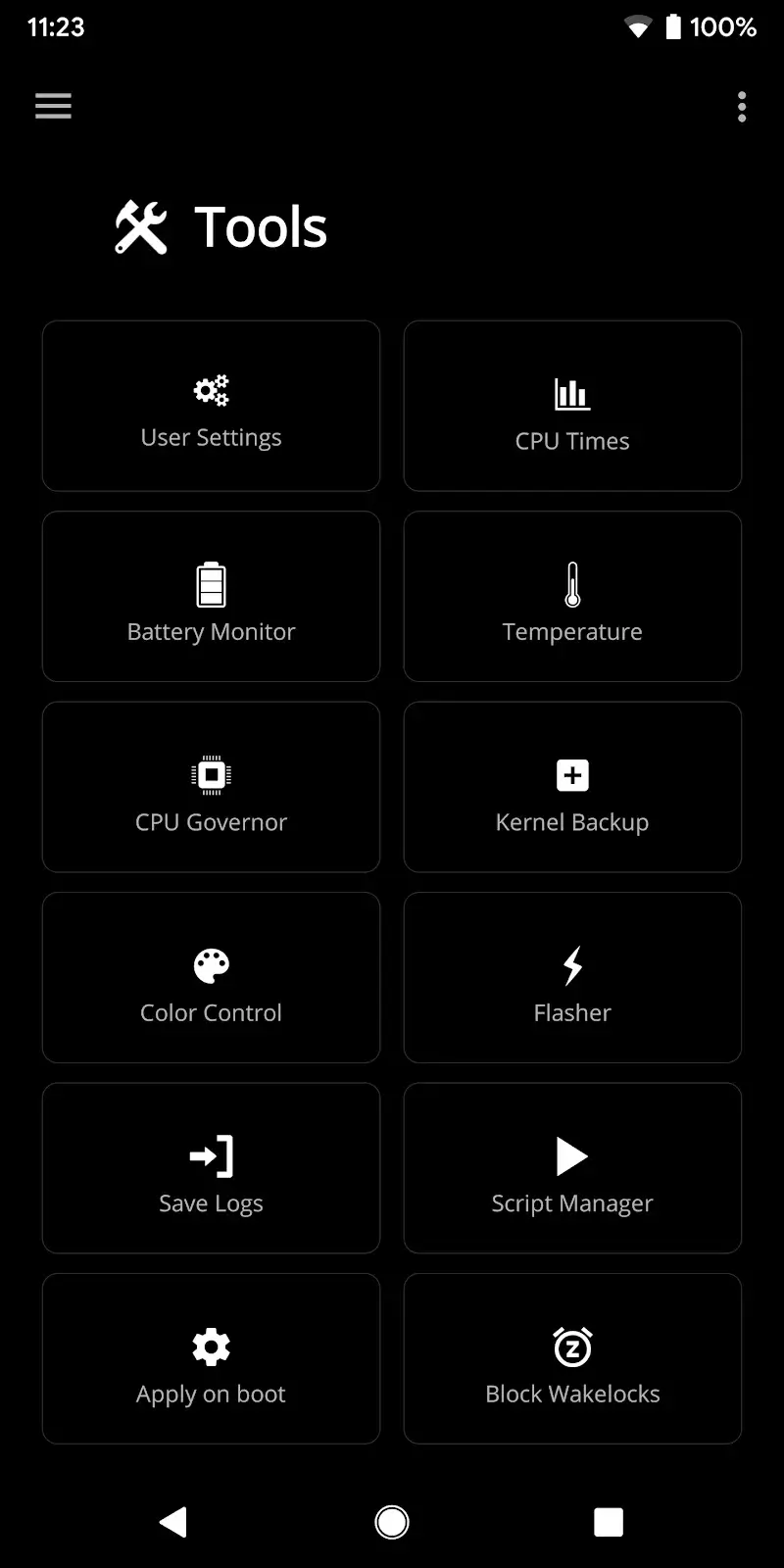Open the navigation drawer menu
Image resolution: width=784 pixels, height=1568 pixels.
pos(53,106)
